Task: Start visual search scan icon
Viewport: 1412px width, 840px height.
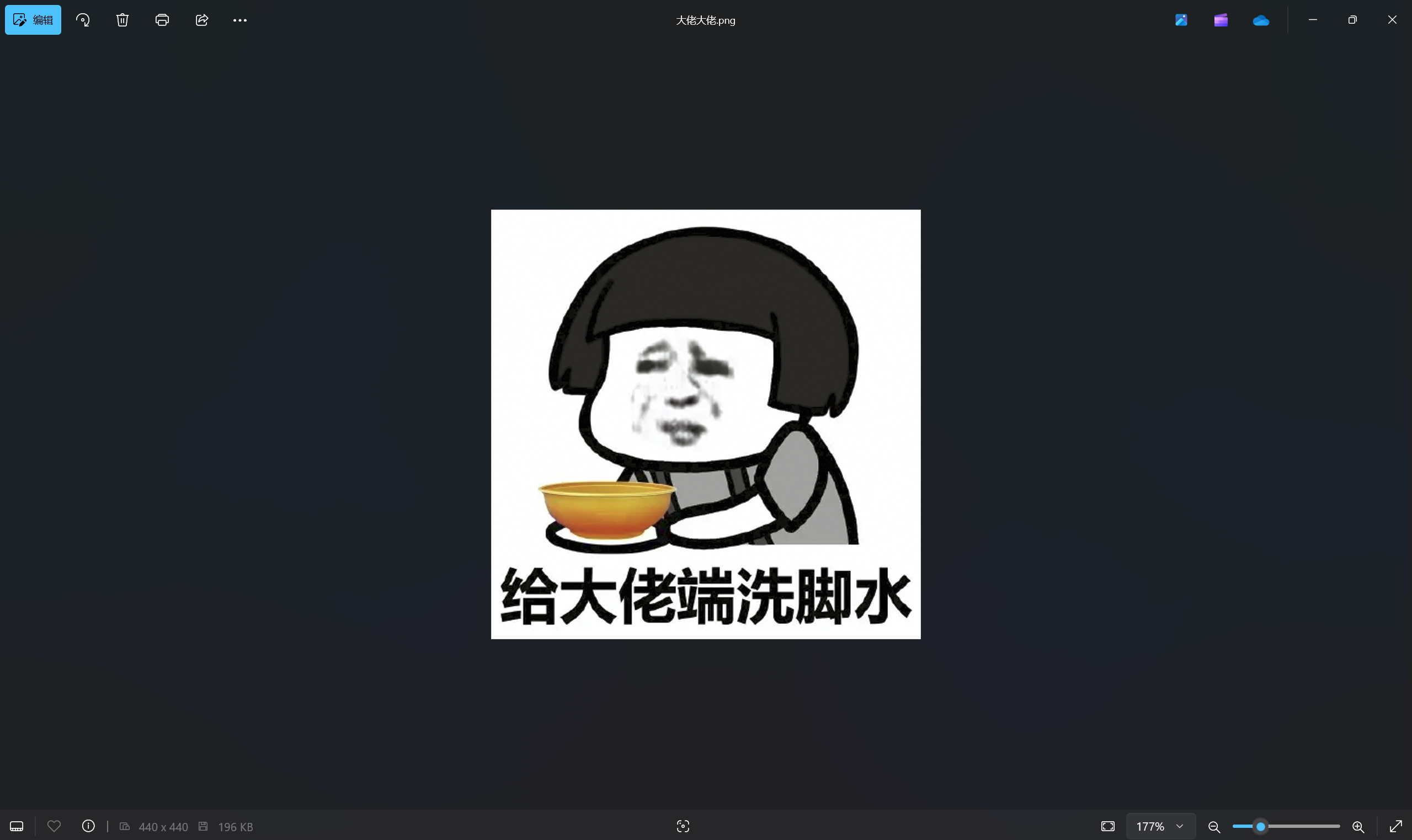Action: (683, 826)
